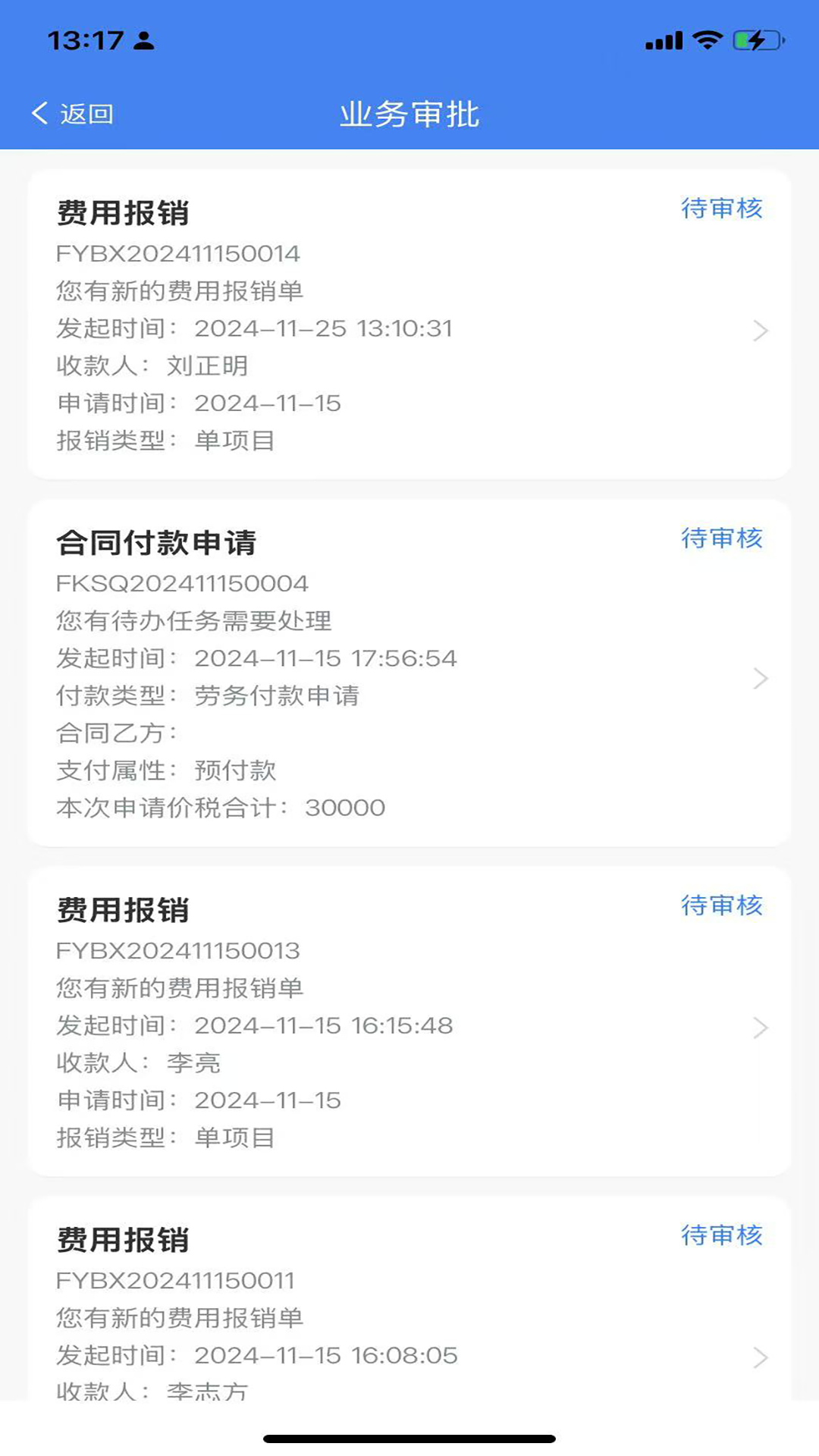Tap 待审核 on the 合同付款申请 card

point(722,538)
